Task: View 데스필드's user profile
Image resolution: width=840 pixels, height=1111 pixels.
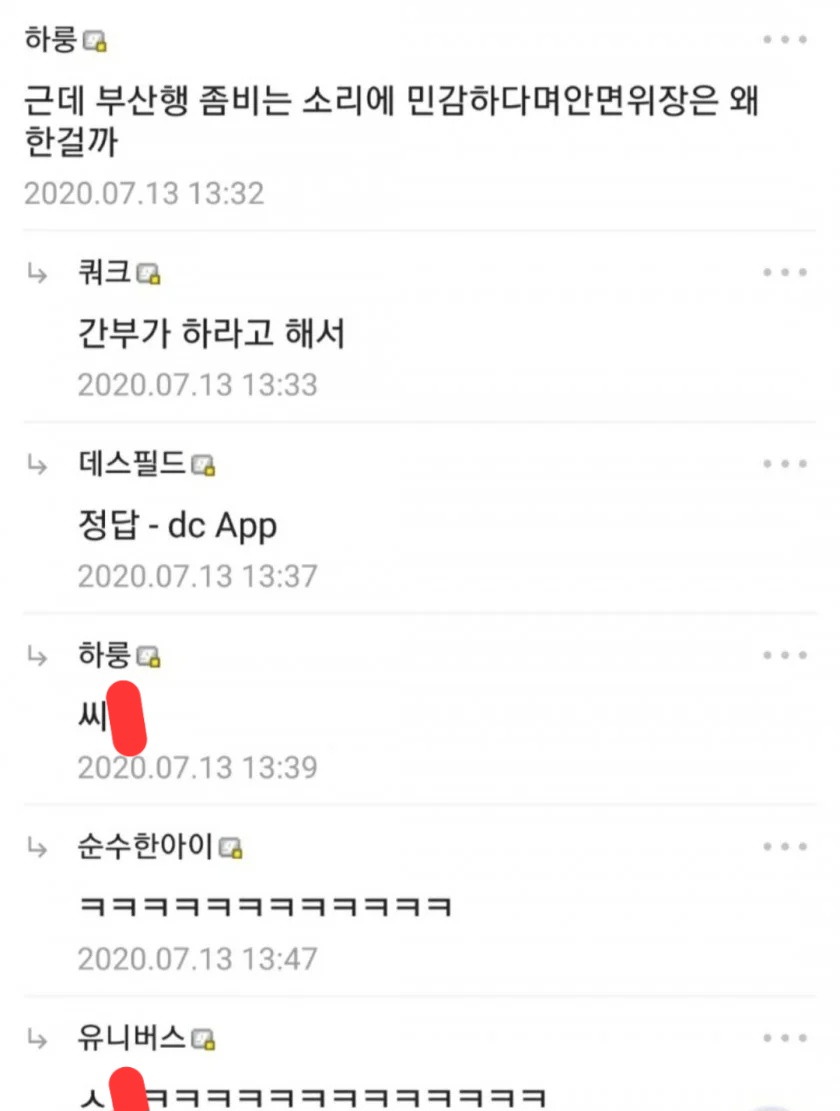Action: [132, 464]
